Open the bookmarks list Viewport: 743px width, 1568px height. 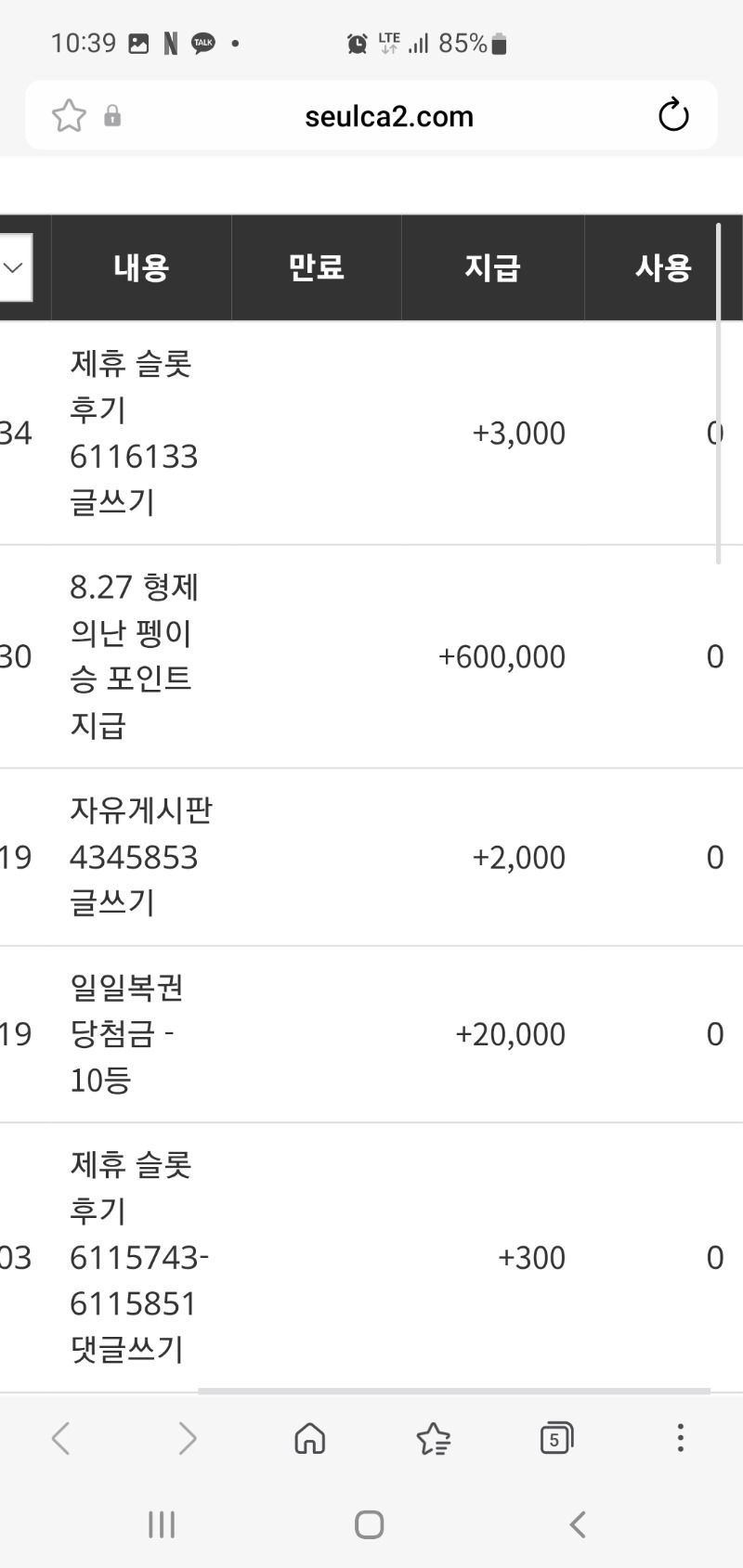pos(434,1439)
